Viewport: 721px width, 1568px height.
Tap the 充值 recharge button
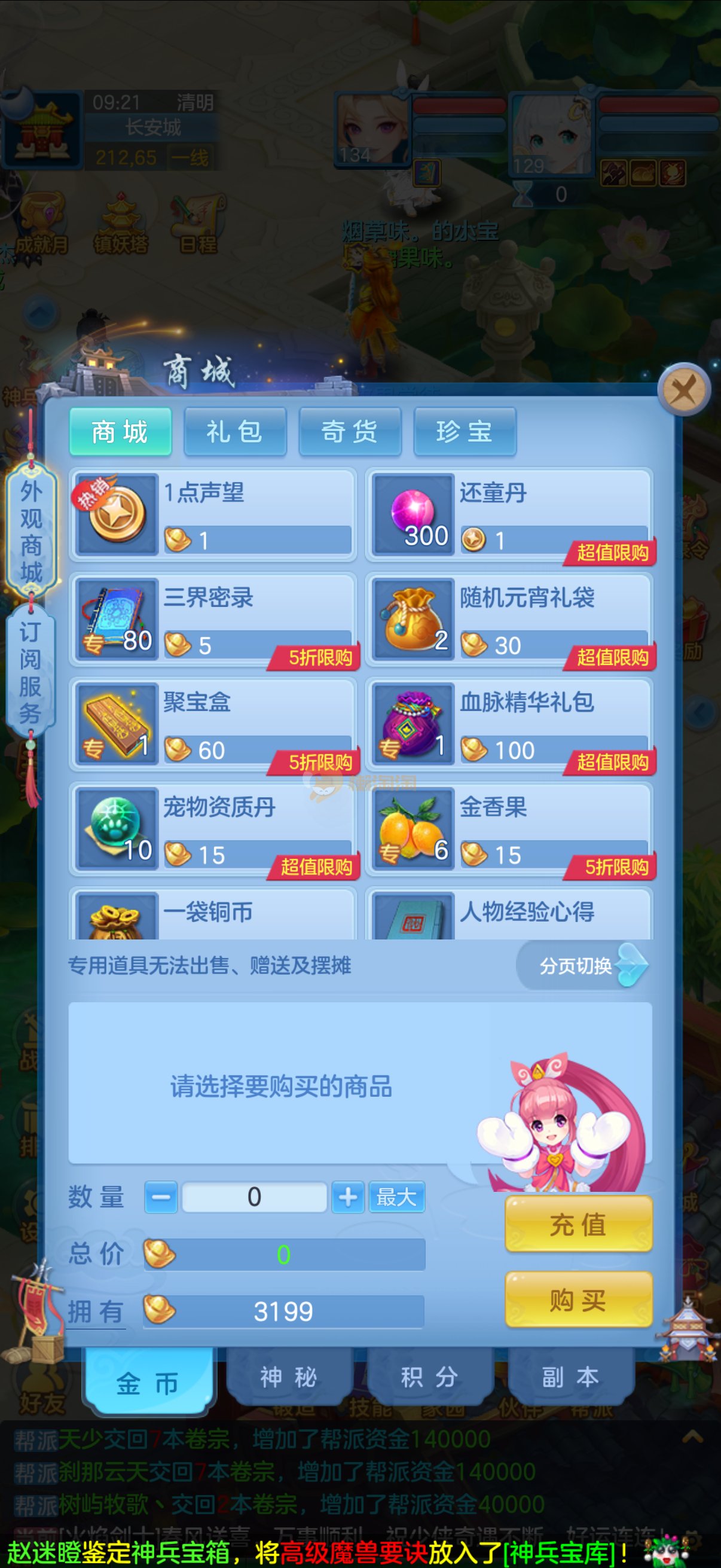click(x=578, y=1224)
